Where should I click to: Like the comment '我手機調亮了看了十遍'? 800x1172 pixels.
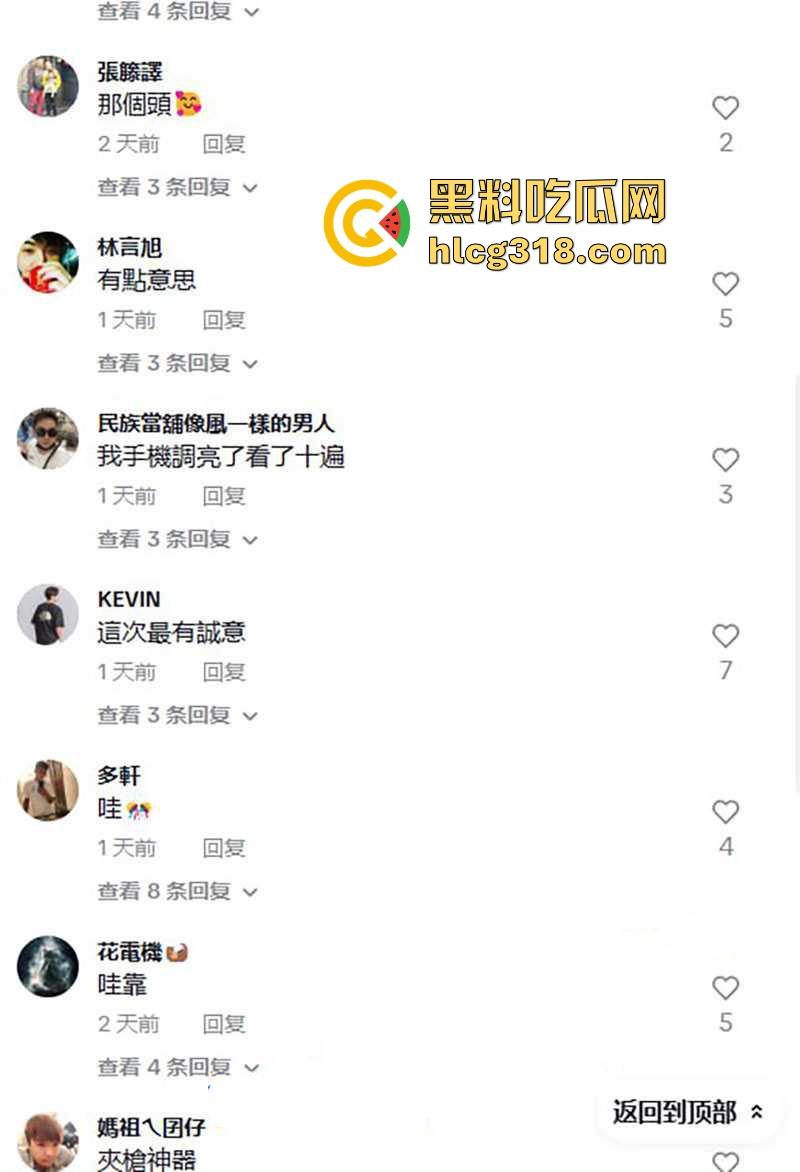click(725, 460)
